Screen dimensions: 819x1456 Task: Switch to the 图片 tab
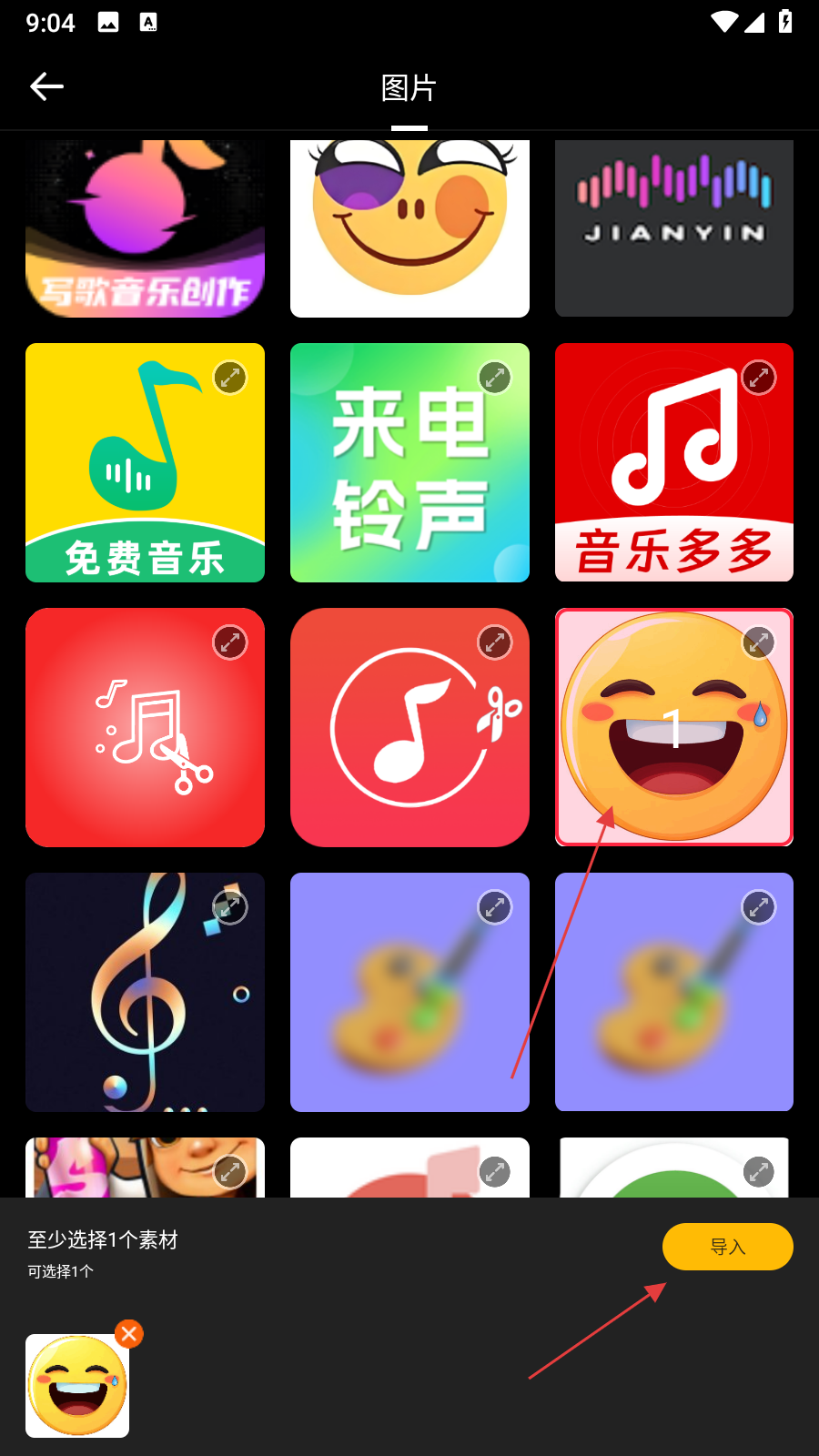coord(409,88)
